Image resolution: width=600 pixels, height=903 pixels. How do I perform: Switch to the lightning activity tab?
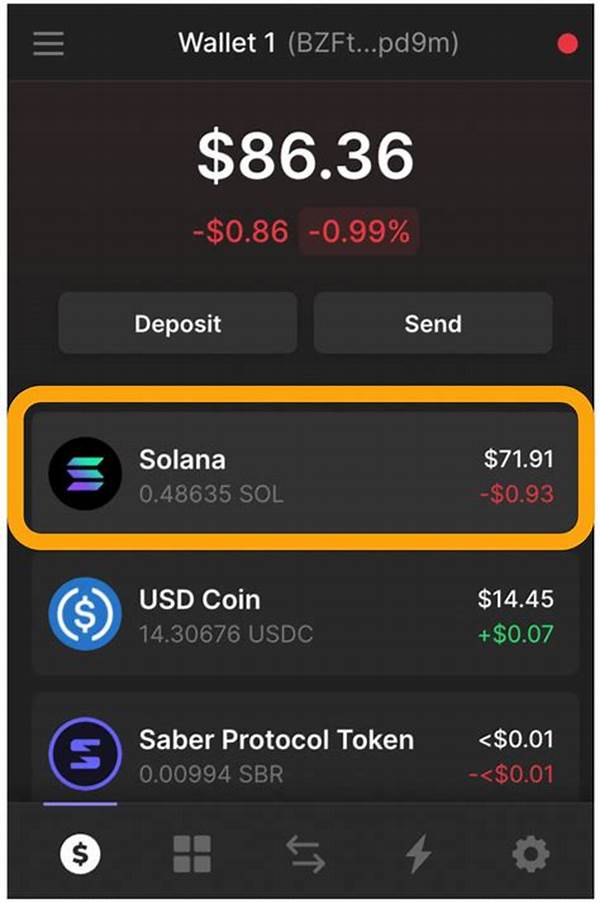tap(417, 853)
